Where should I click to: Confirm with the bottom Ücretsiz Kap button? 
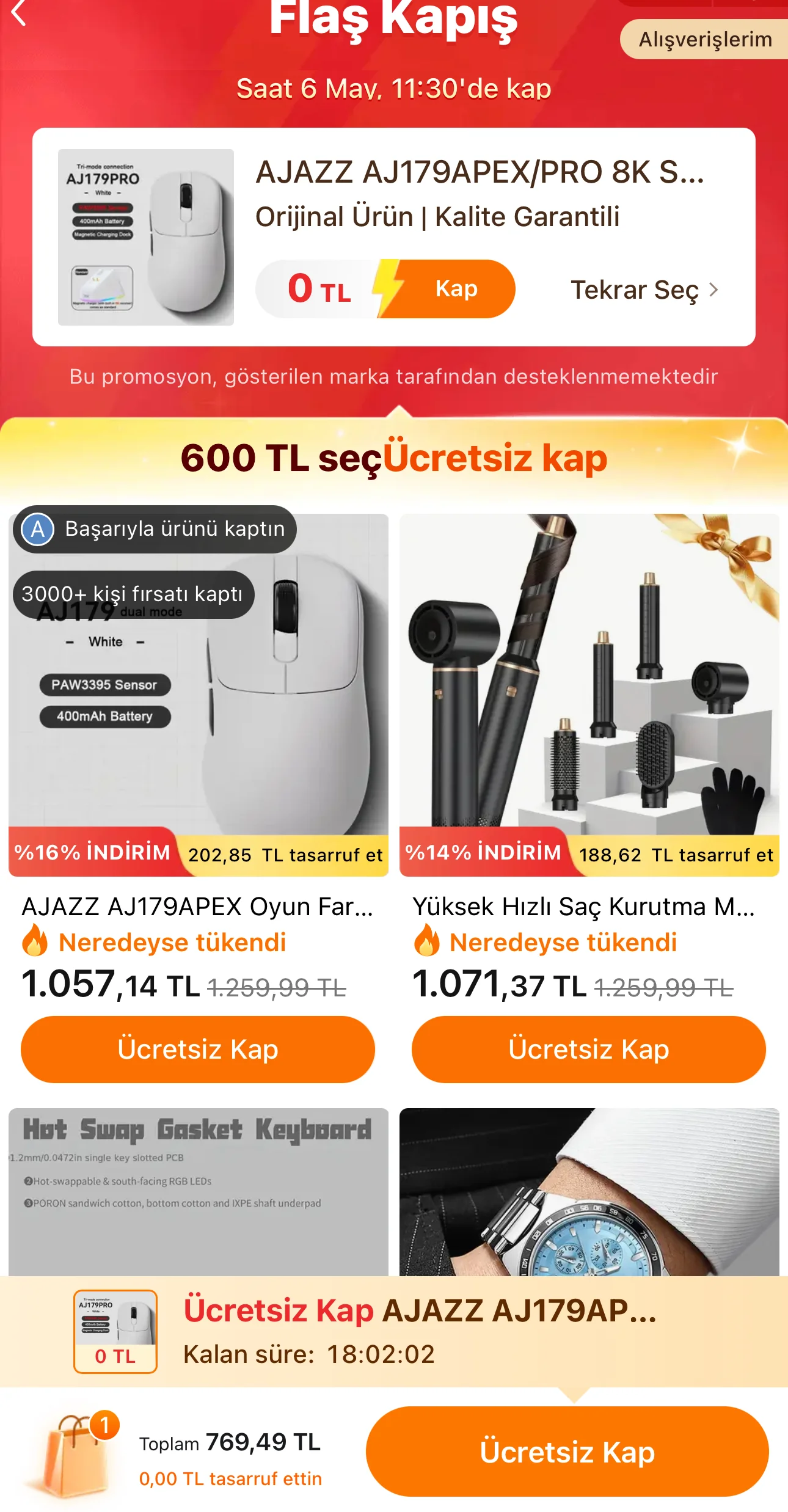point(567,1452)
